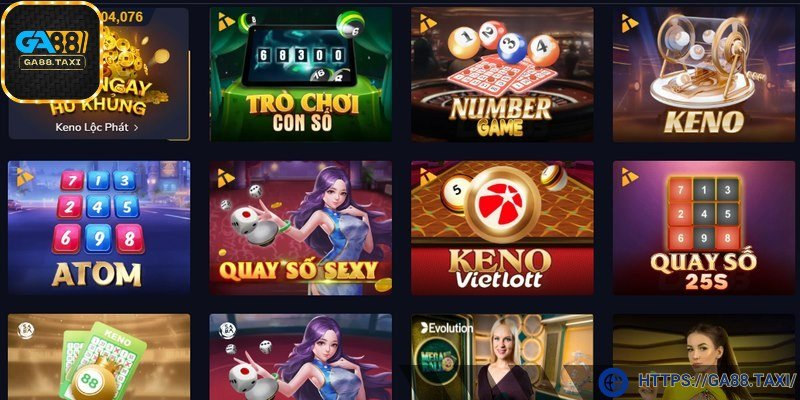Open the Evolution Mega Ball live game
800x400 pixels.
502,357
